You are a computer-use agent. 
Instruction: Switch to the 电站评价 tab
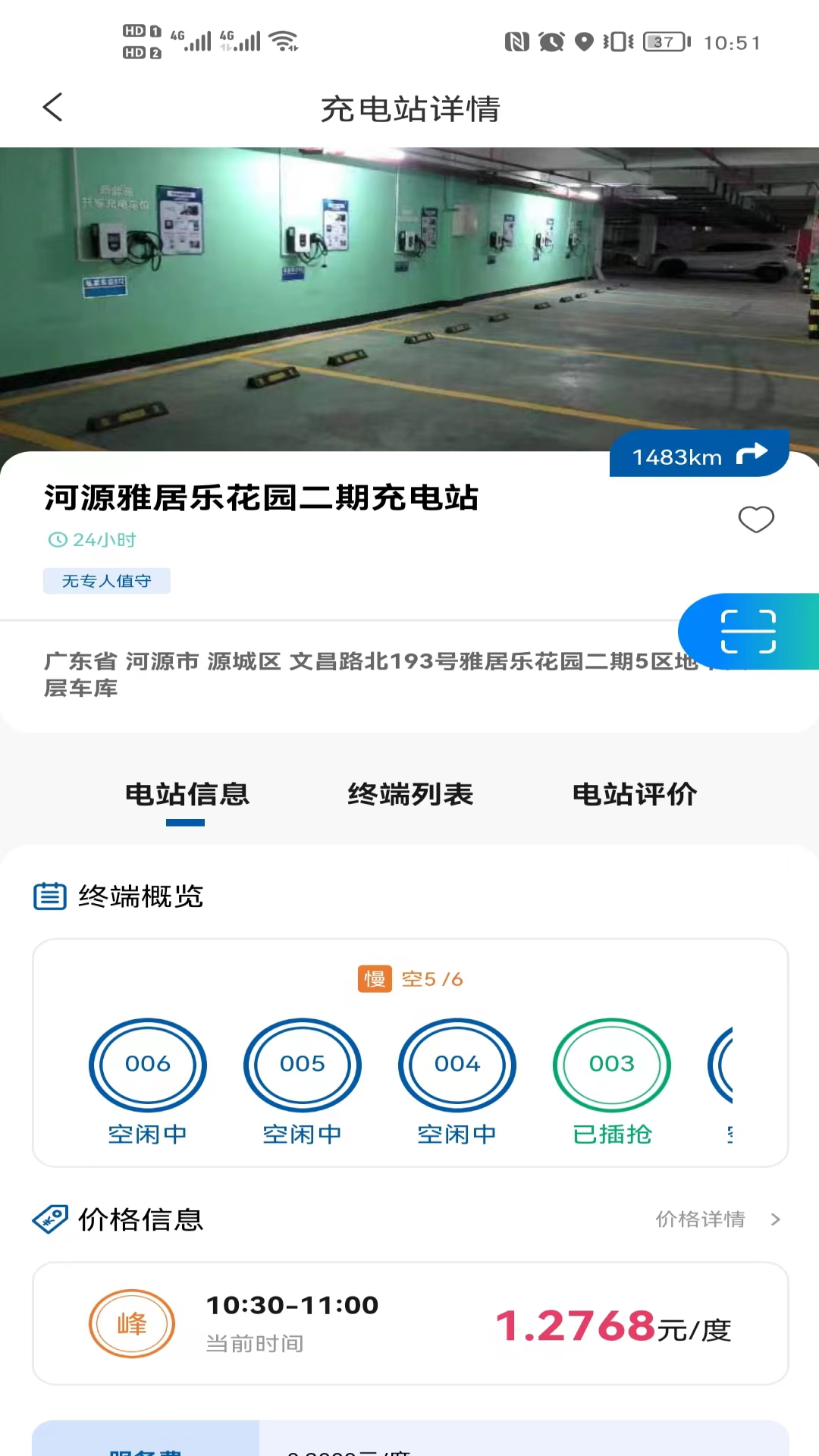(634, 795)
